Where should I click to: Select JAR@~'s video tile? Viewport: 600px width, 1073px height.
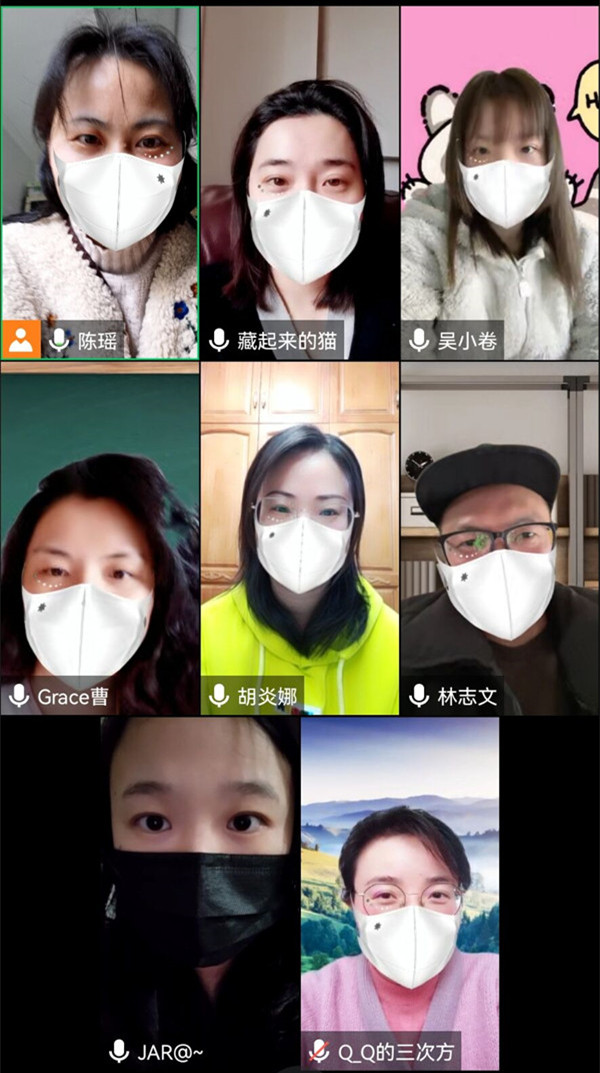tap(200, 893)
